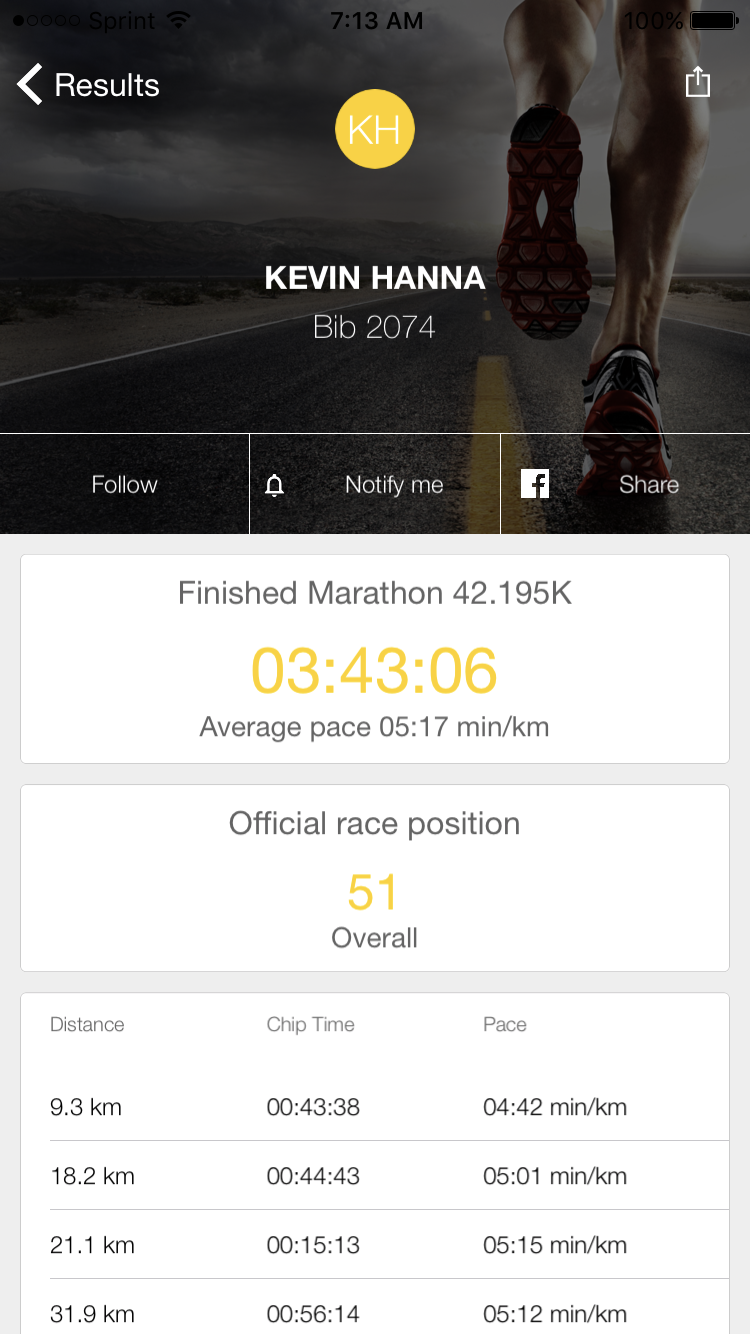Open the share sheet icon

(697, 82)
